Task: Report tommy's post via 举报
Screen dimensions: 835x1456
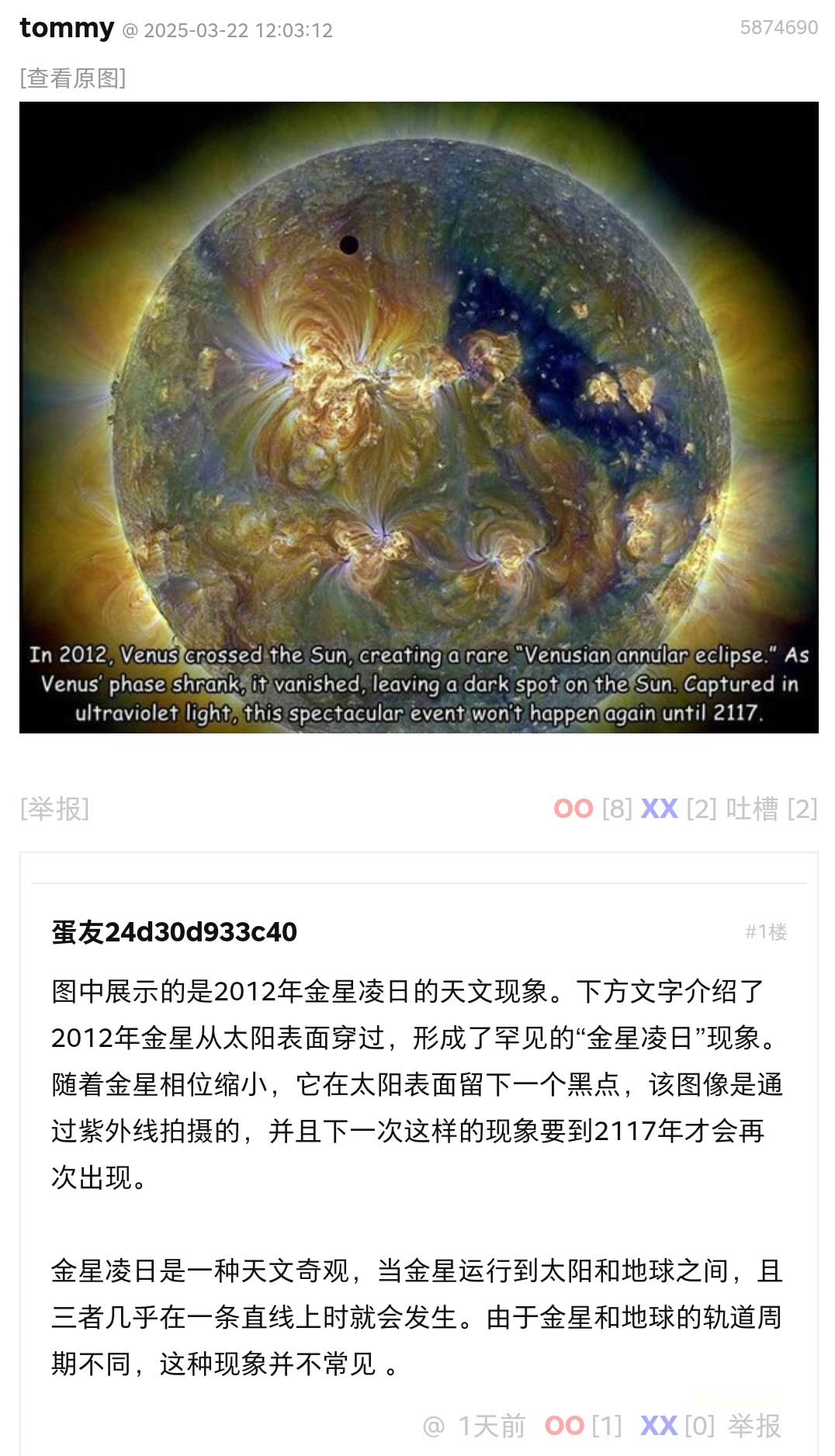Action: coord(54,809)
